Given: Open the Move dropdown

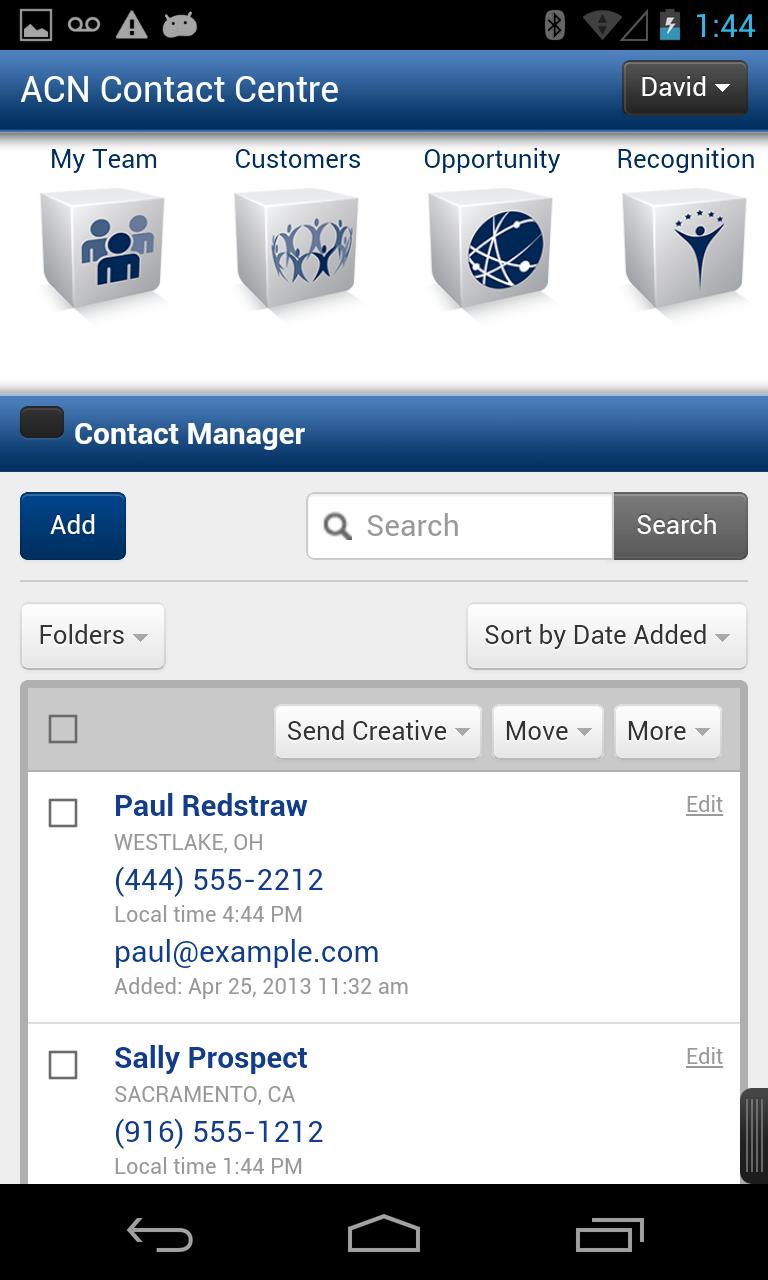Looking at the screenshot, I should [x=547, y=732].
